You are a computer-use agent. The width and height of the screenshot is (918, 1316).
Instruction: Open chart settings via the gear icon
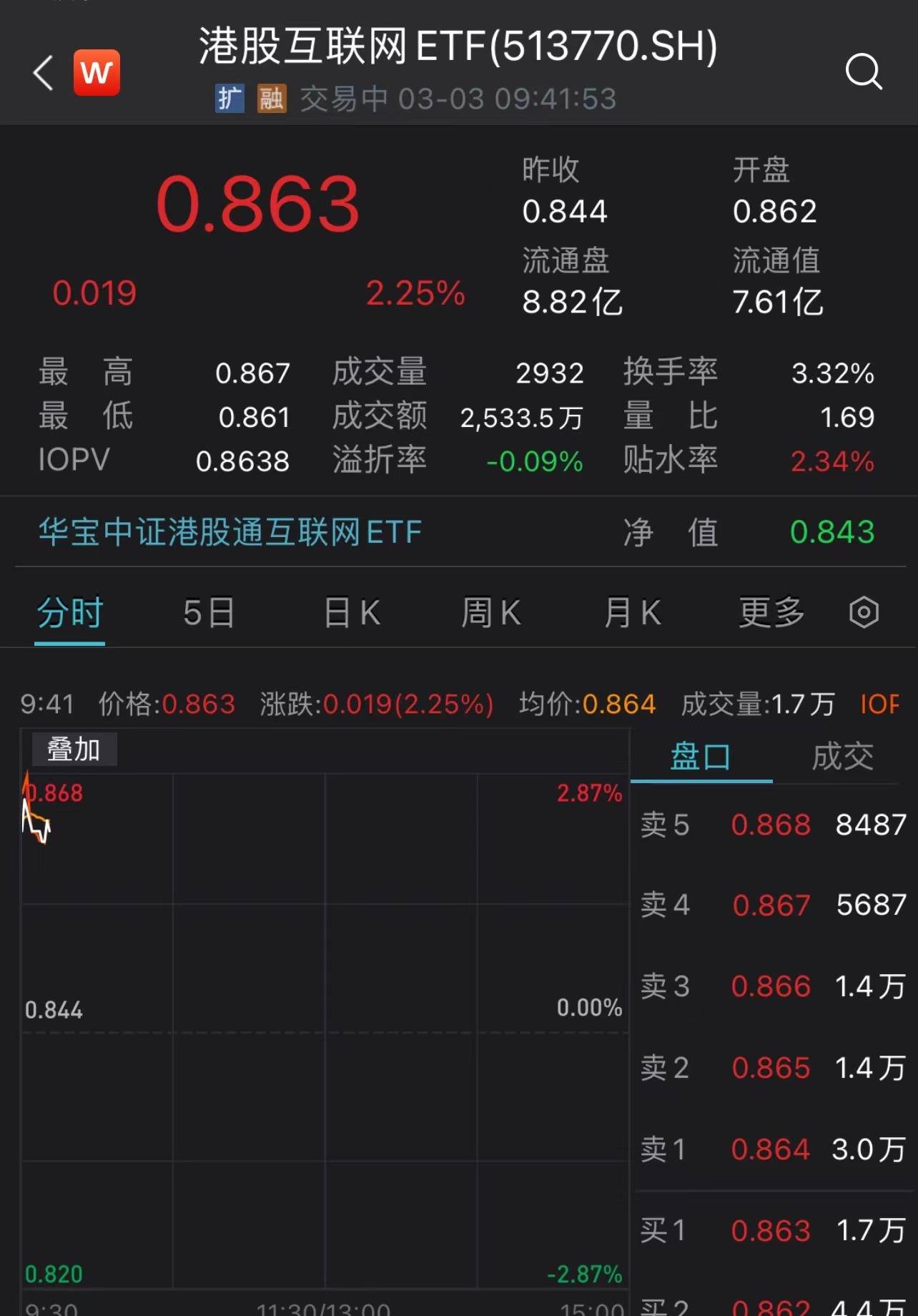click(864, 613)
